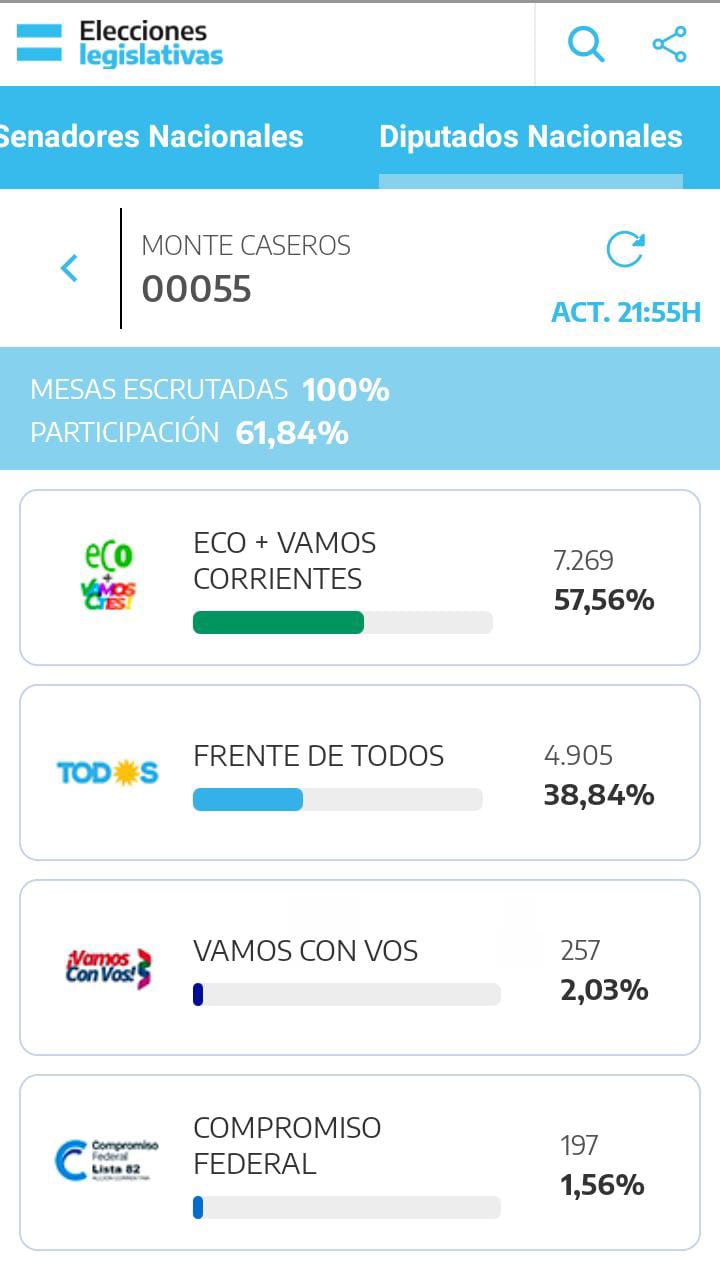The width and height of the screenshot is (720, 1261).
Task: Select the Diputados Nacionales tab
Action: click(531, 137)
